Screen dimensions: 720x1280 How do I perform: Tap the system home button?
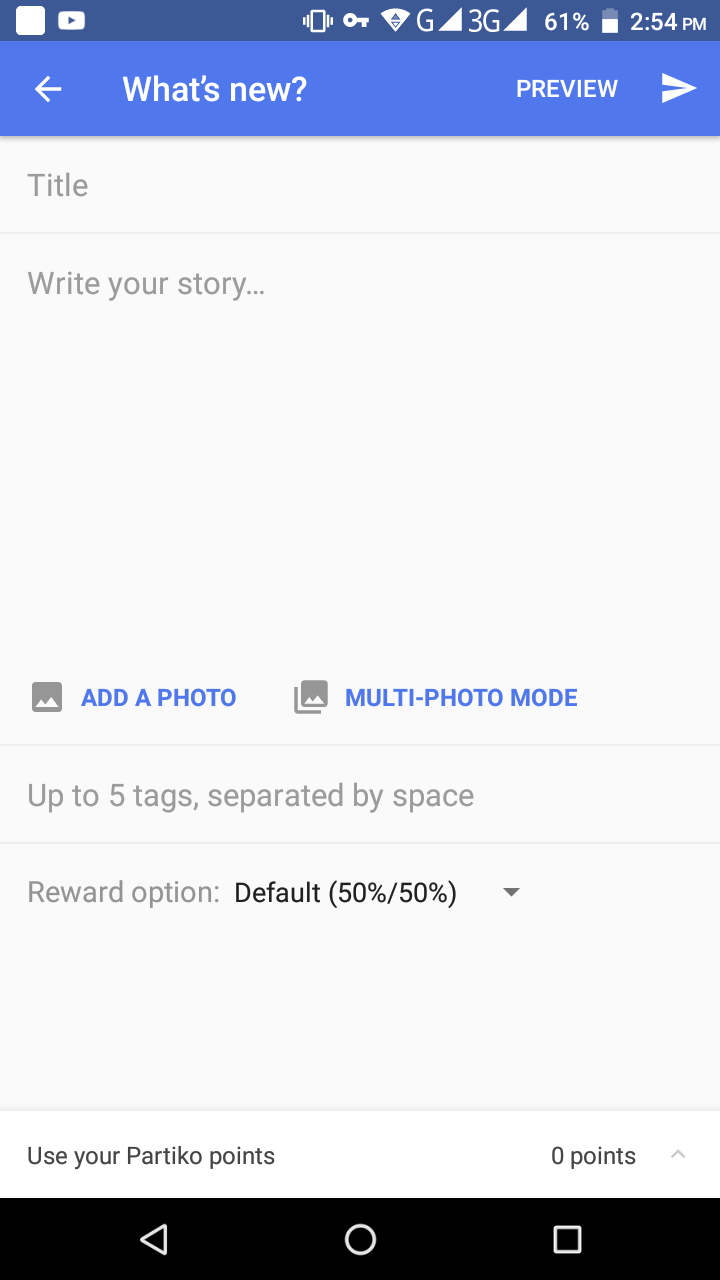tap(360, 1240)
